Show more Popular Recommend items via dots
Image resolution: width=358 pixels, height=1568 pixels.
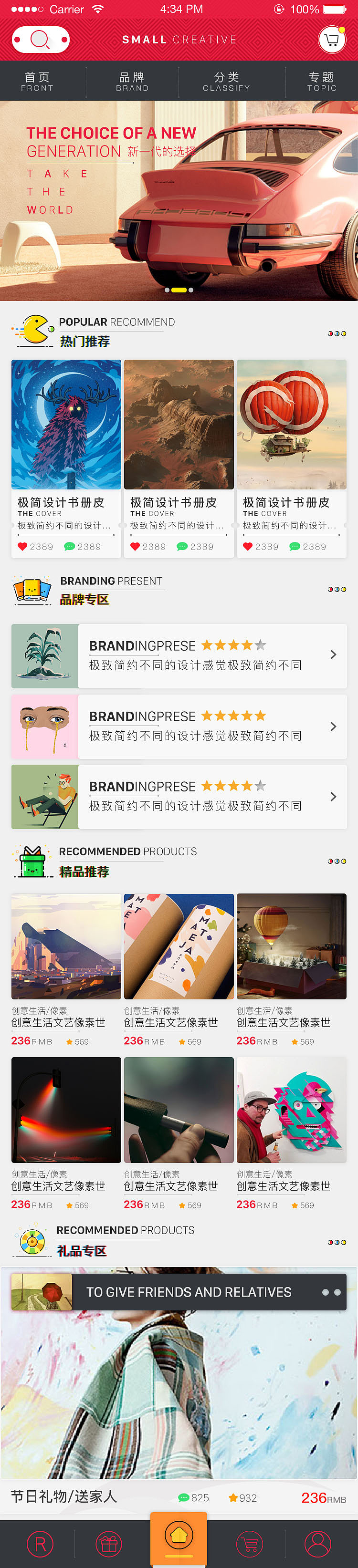coord(337,333)
